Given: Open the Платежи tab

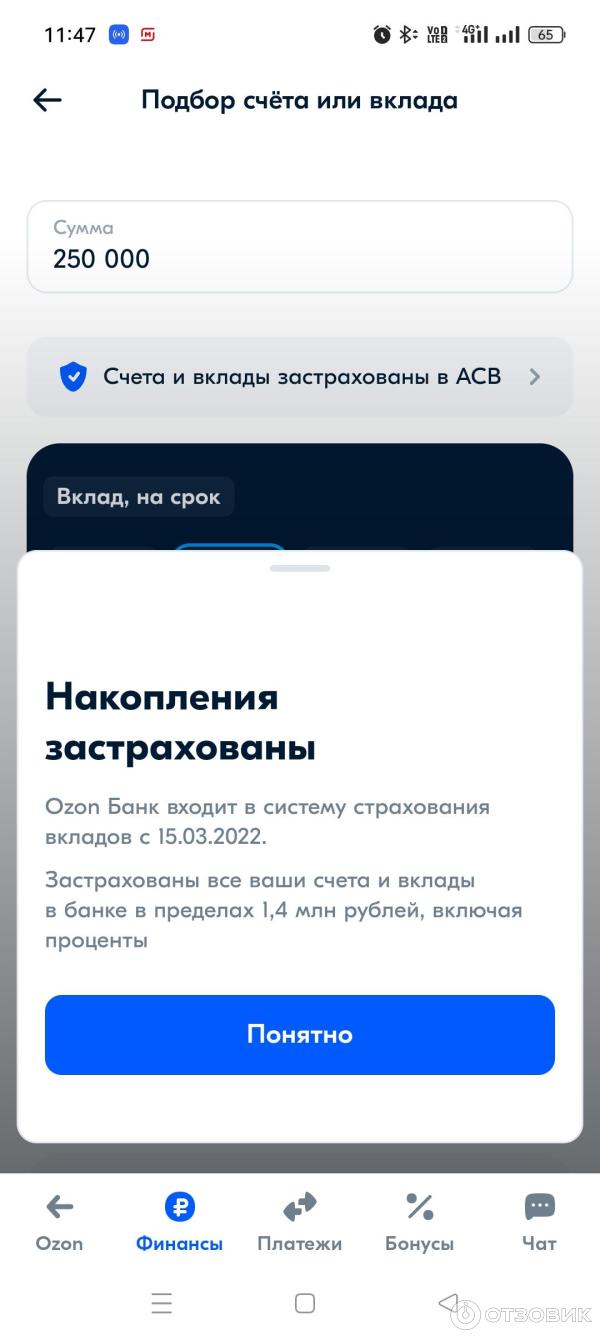Looking at the screenshot, I should tap(300, 1222).
